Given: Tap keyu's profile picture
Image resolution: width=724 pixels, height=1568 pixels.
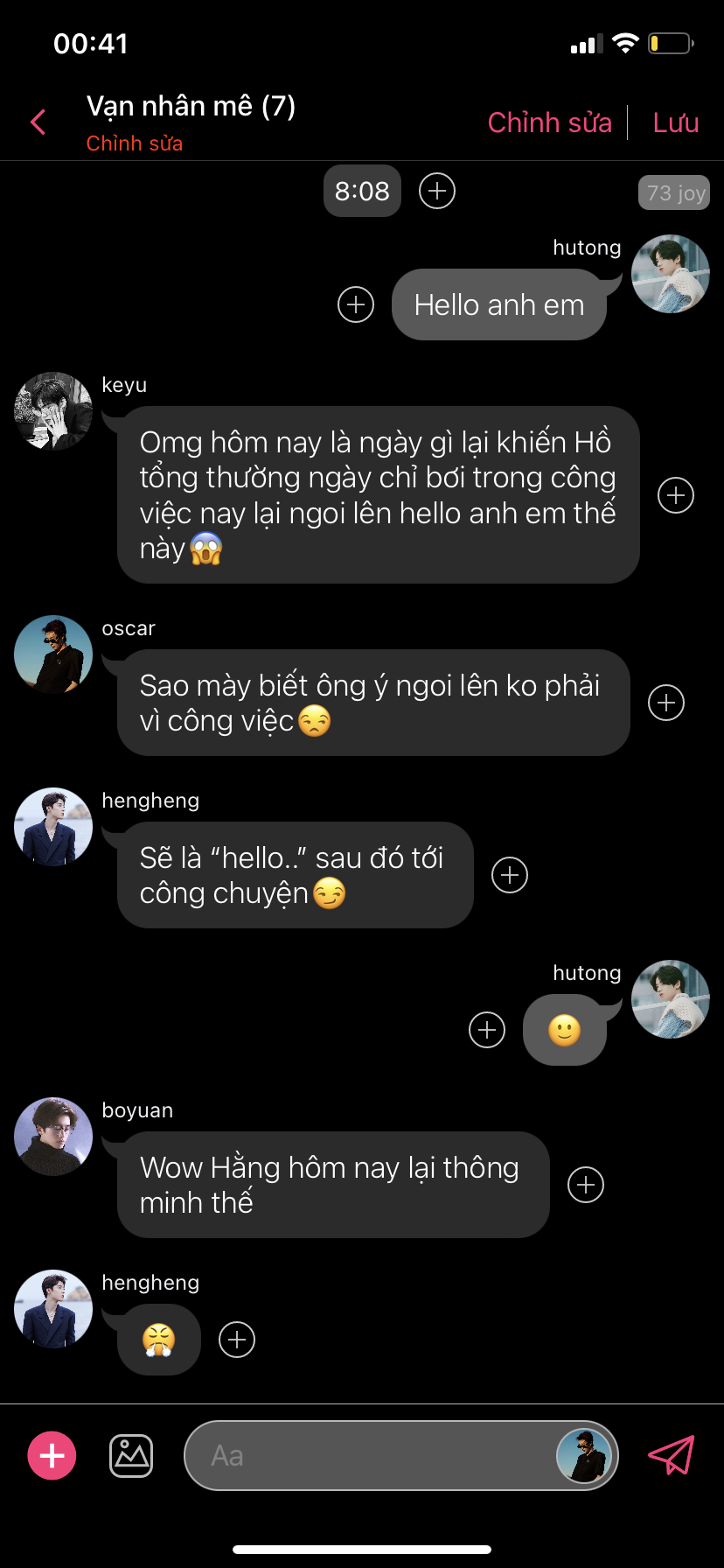Looking at the screenshot, I should [x=53, y=411].
